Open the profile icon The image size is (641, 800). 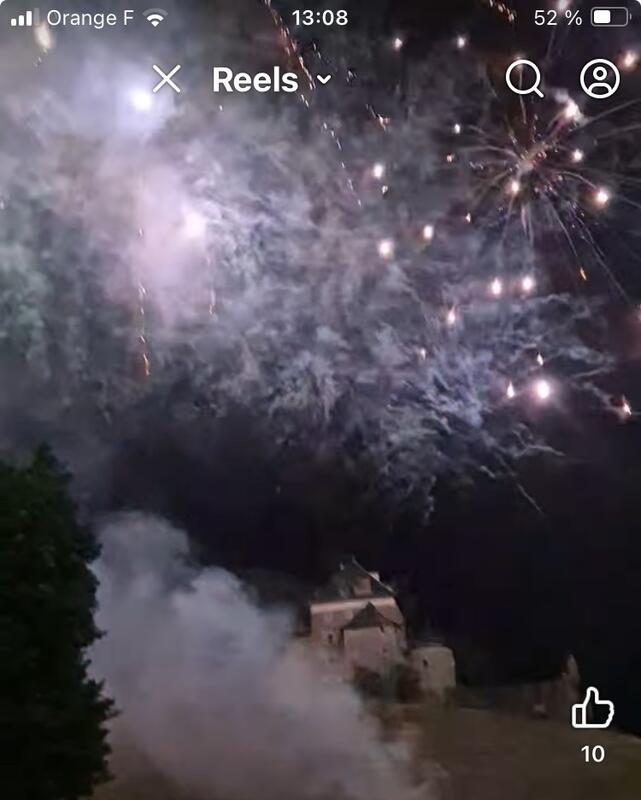click(600, 79)
